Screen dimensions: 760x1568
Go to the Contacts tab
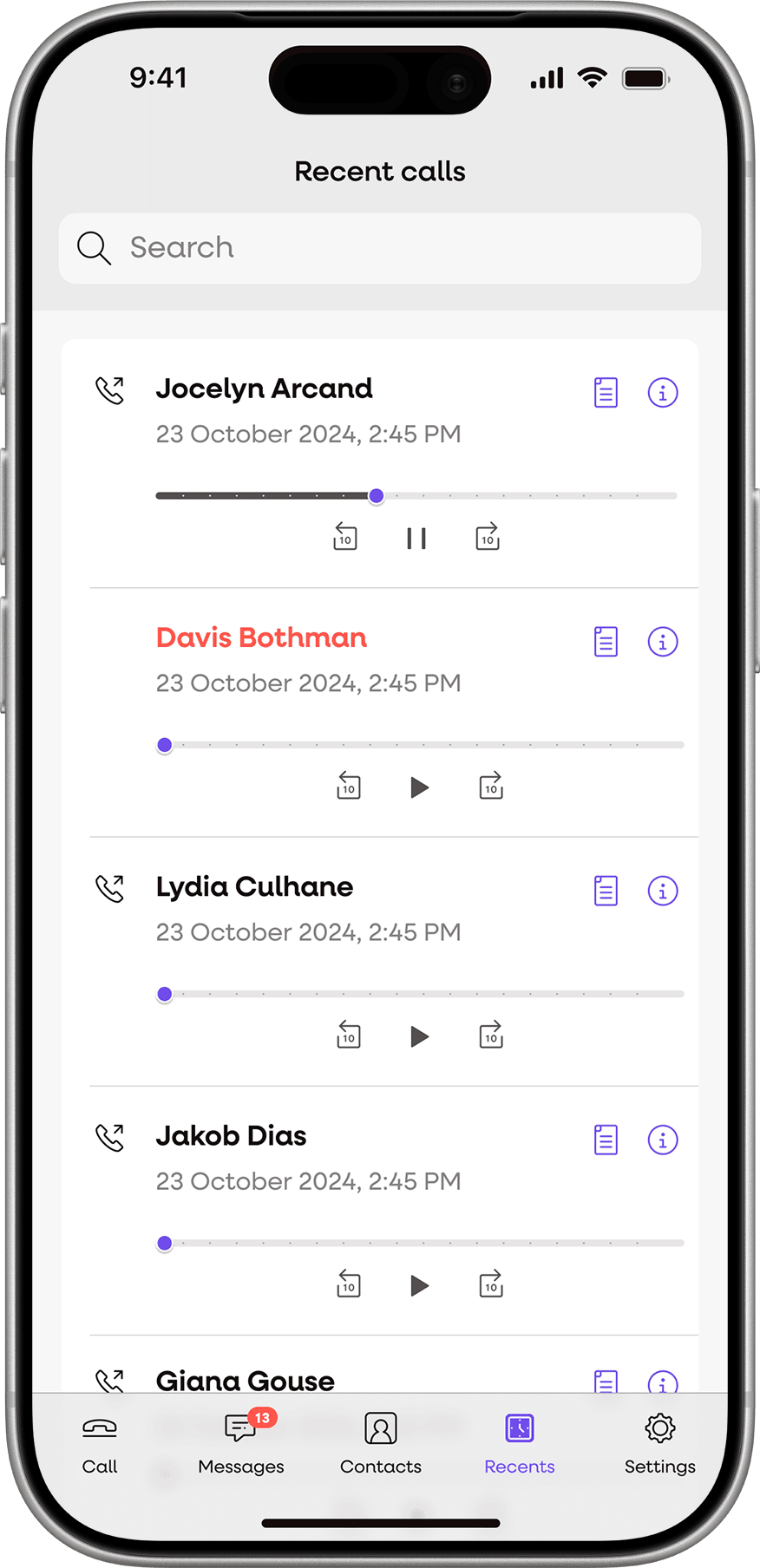[x=381, y=1443]
